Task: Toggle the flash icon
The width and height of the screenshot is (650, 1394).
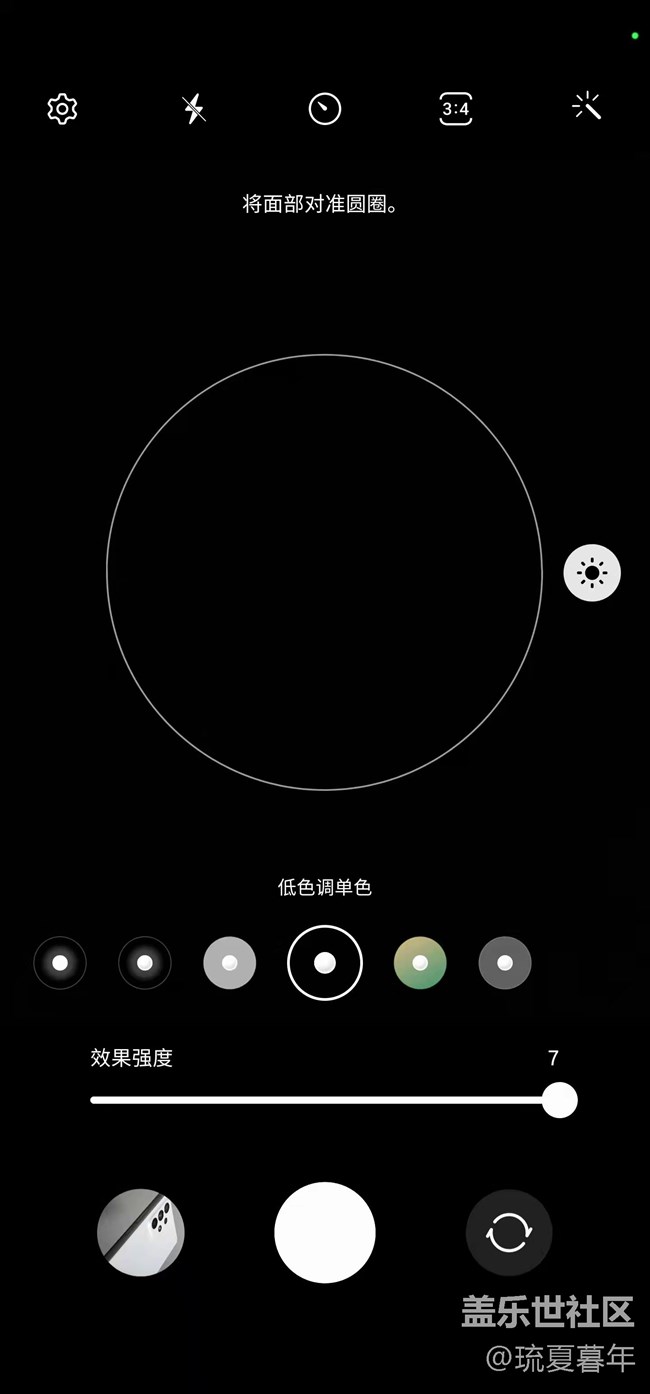Action: coord(194,108)
